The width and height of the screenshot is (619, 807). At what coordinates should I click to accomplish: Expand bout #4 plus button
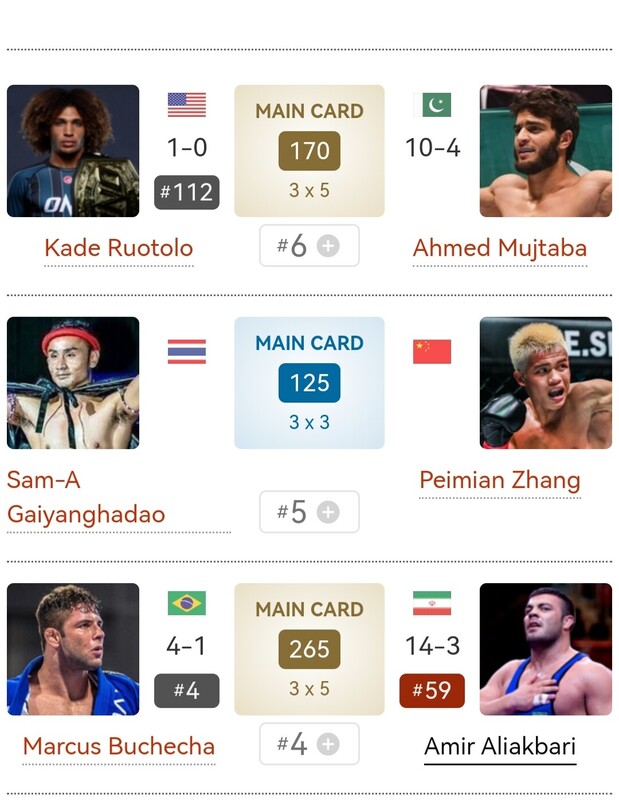(327, 744)
